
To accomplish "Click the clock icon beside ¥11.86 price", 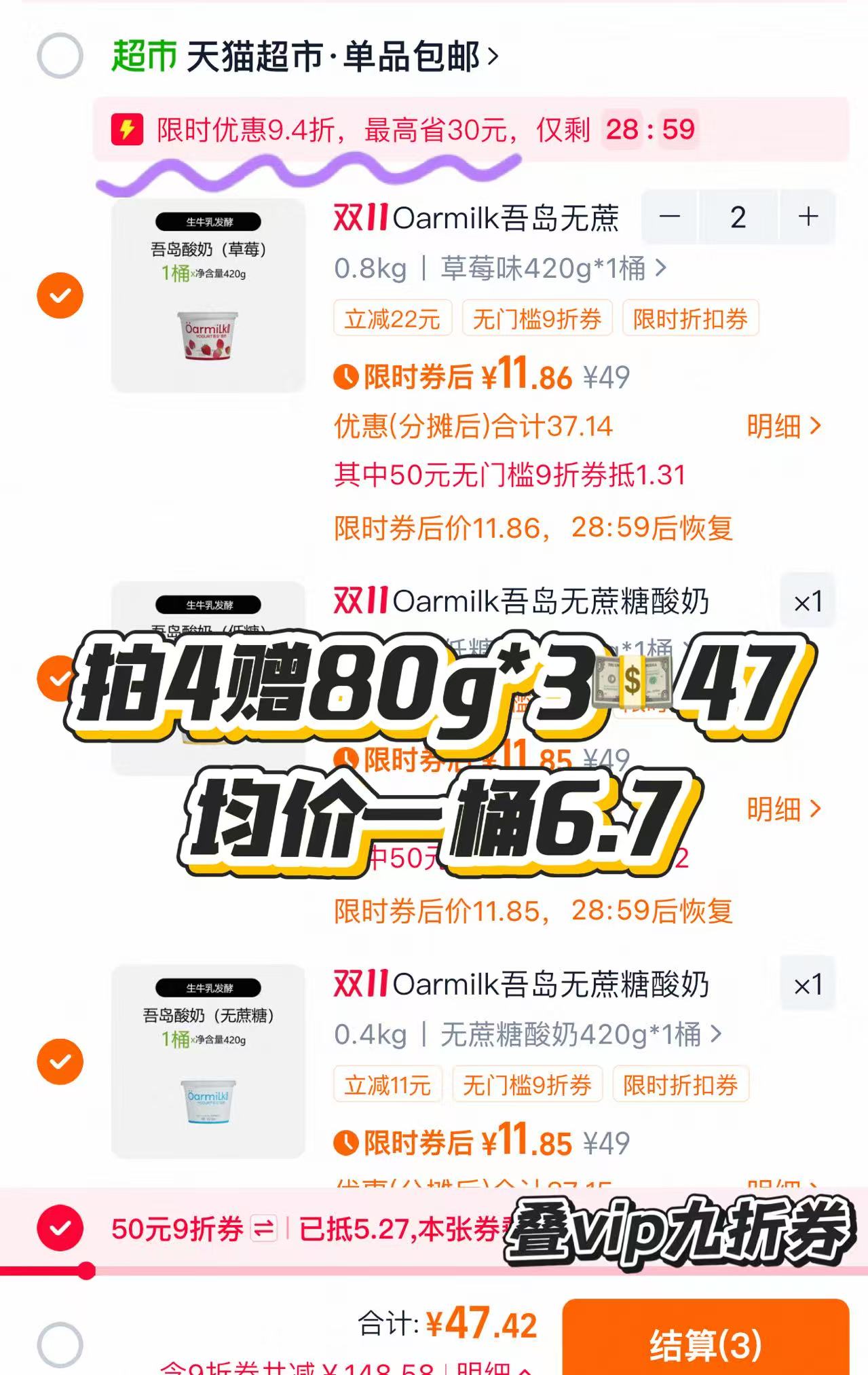I will pos(347,378).
